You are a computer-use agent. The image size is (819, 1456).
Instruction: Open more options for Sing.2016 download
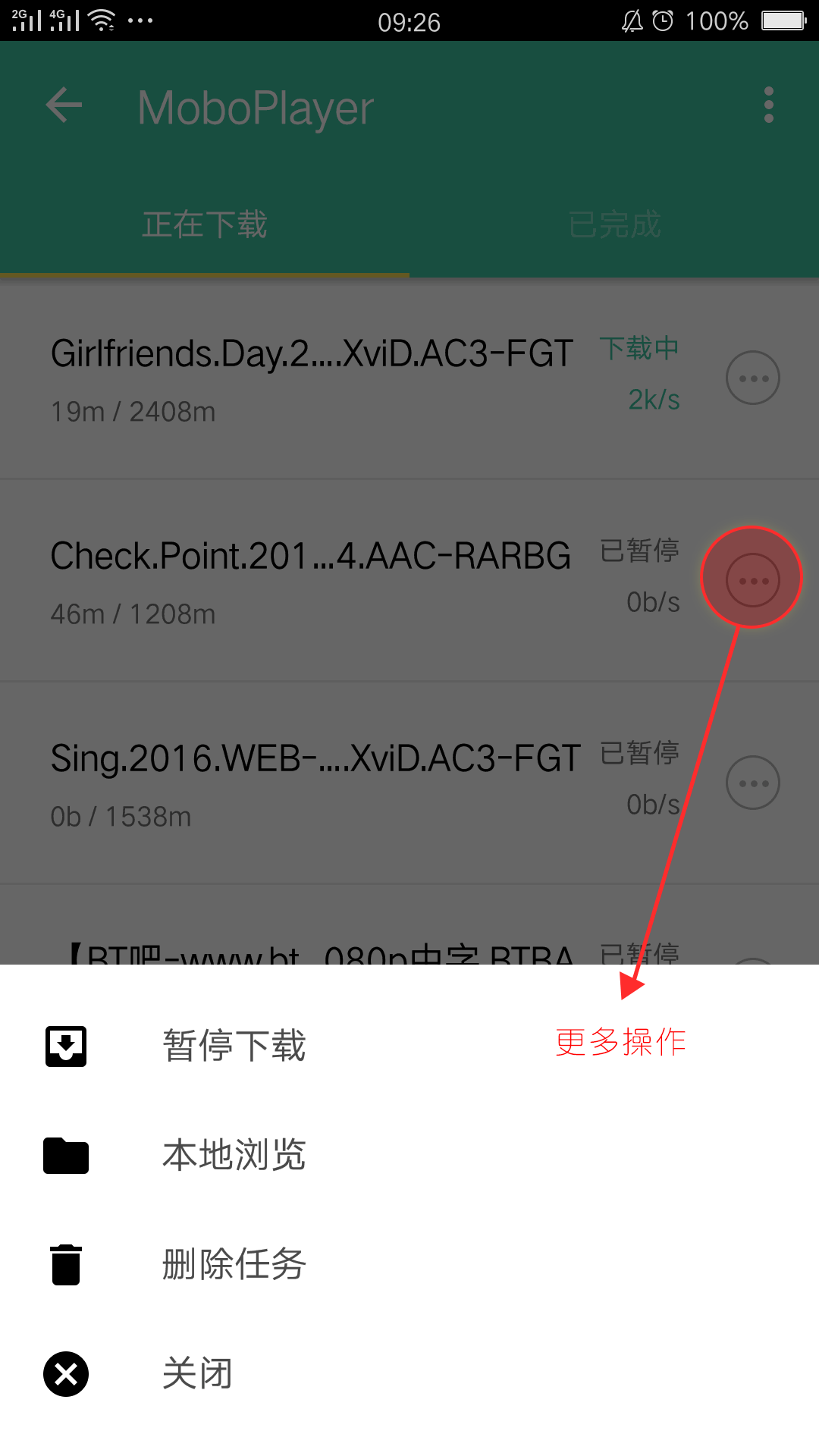tap(752, 783)
